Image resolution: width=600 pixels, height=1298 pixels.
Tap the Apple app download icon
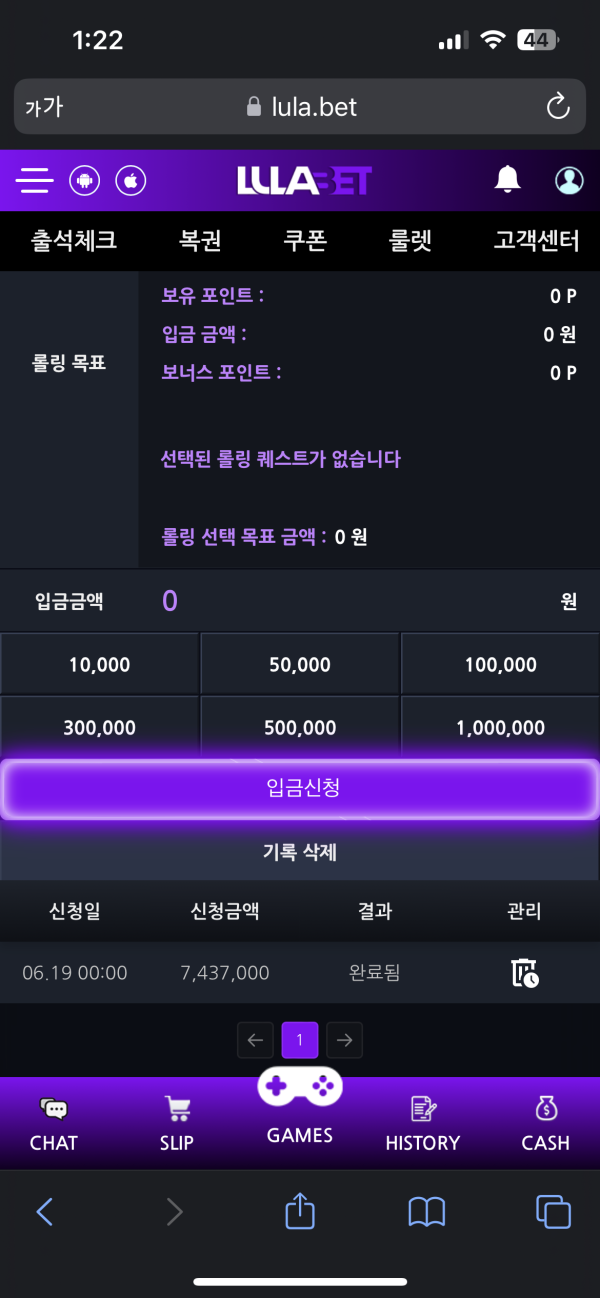pyautogui.click(x=131, y=181)
